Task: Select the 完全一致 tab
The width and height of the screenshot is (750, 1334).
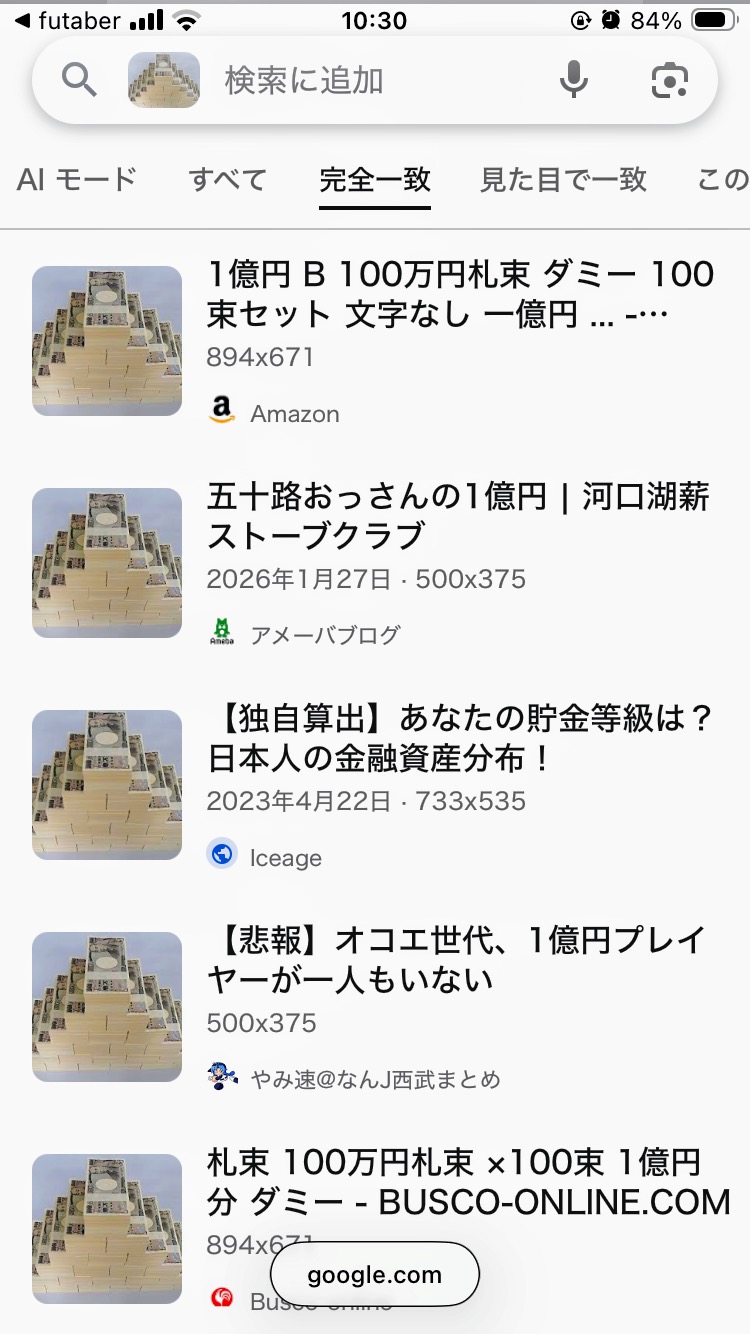Action: click(375, 180)
